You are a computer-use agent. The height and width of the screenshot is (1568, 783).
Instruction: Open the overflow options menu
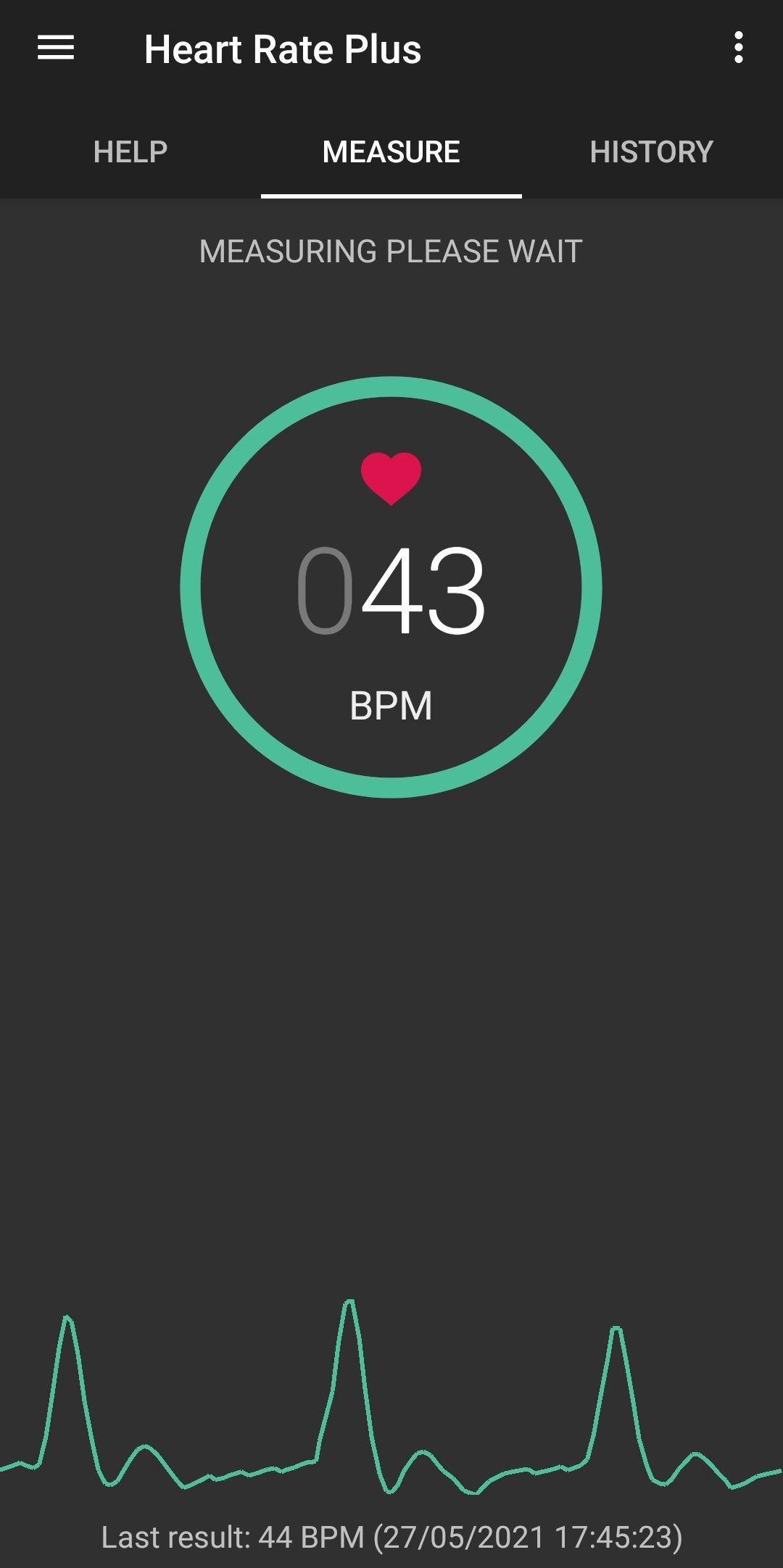(x=738, y=49)
